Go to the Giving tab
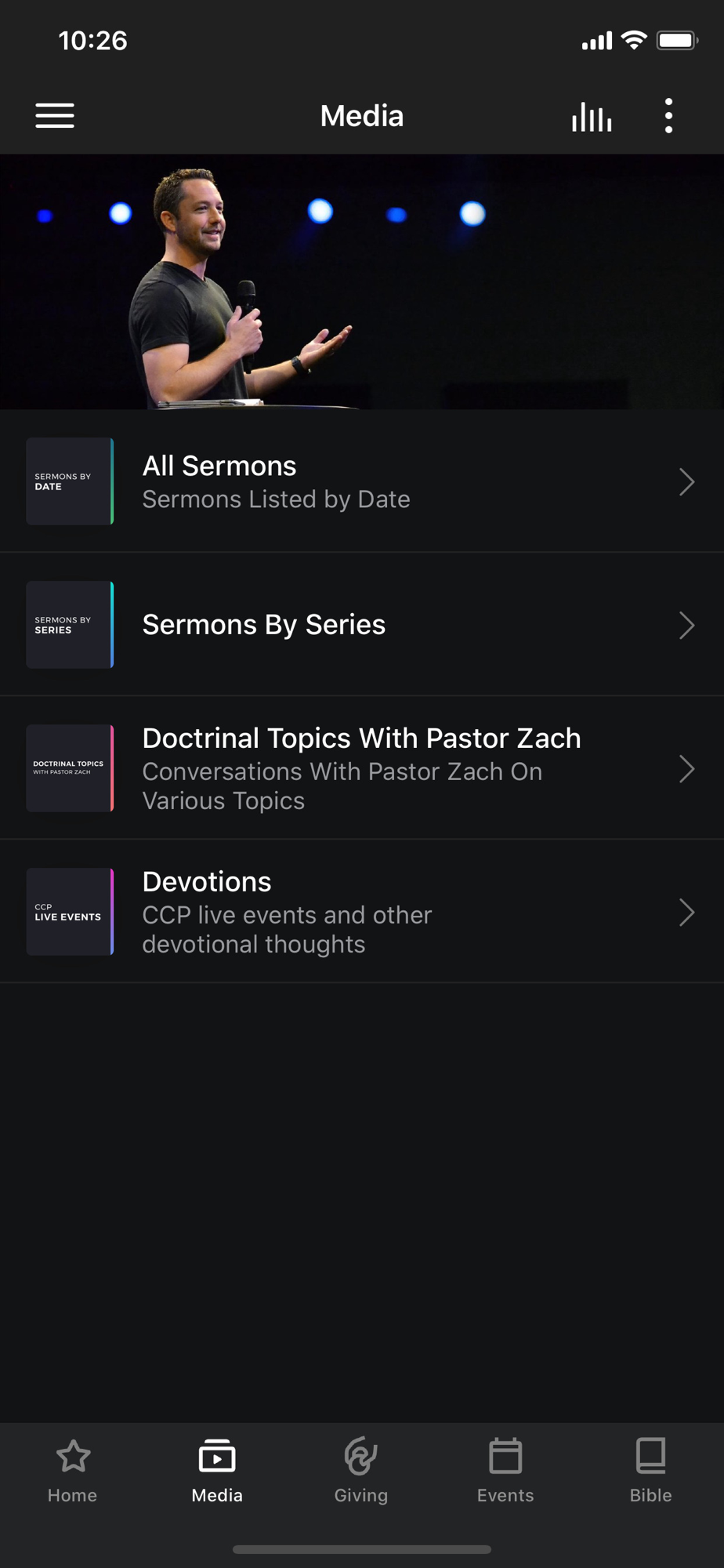 [x=361, y=1471]
